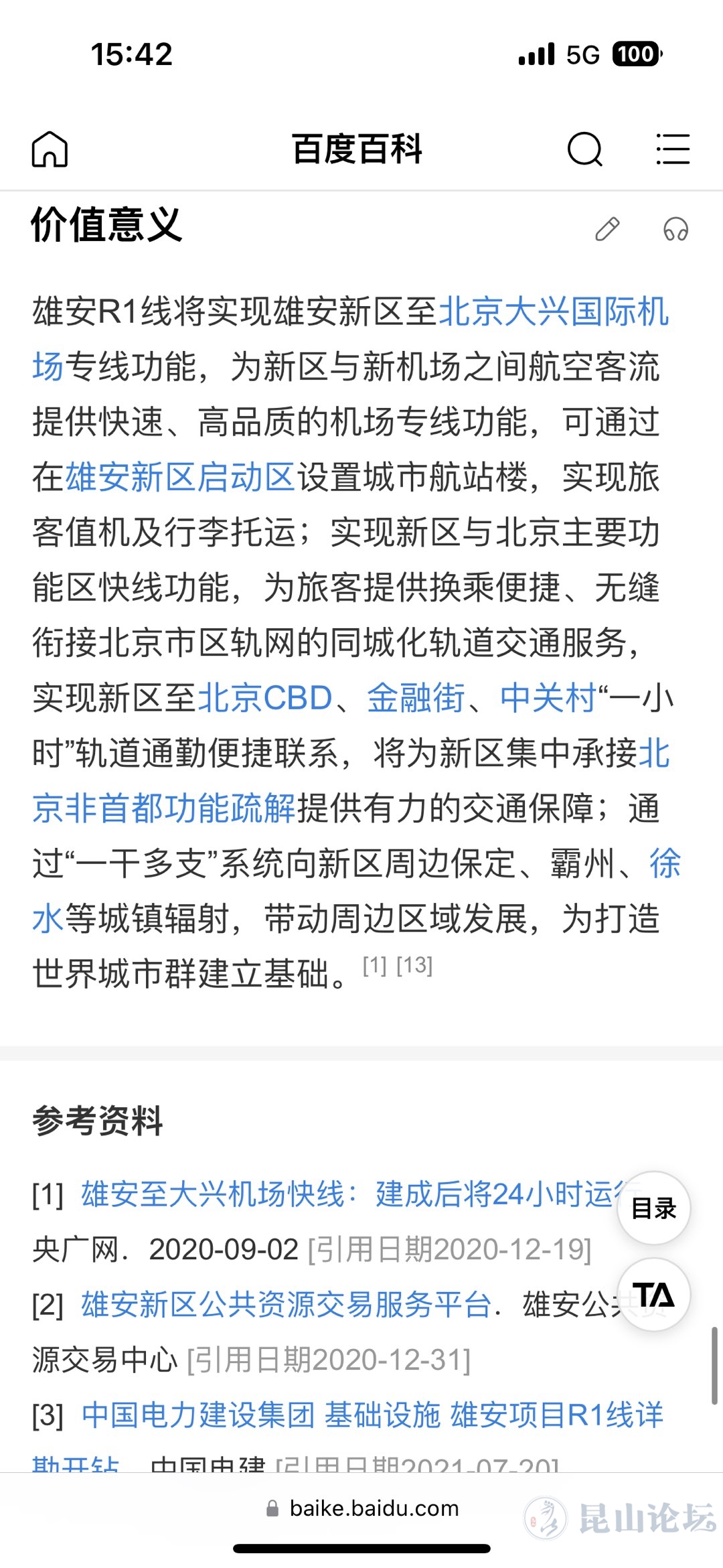Open the search icon in the header
The height and width of the screenshot is (1568, 723).
pyautogui.click(x=584, y=149)
